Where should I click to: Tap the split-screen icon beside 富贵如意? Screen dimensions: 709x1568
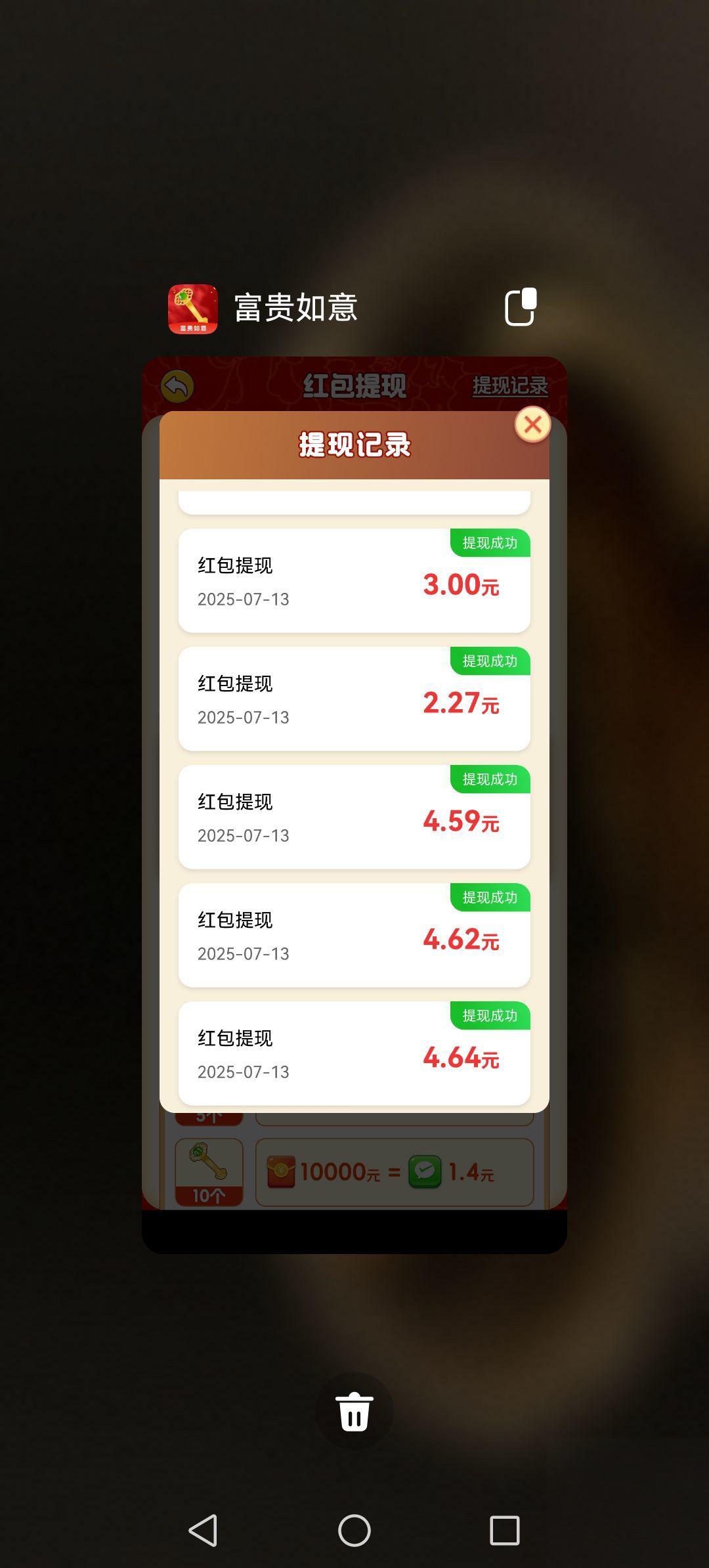click(x=520, y=307)
